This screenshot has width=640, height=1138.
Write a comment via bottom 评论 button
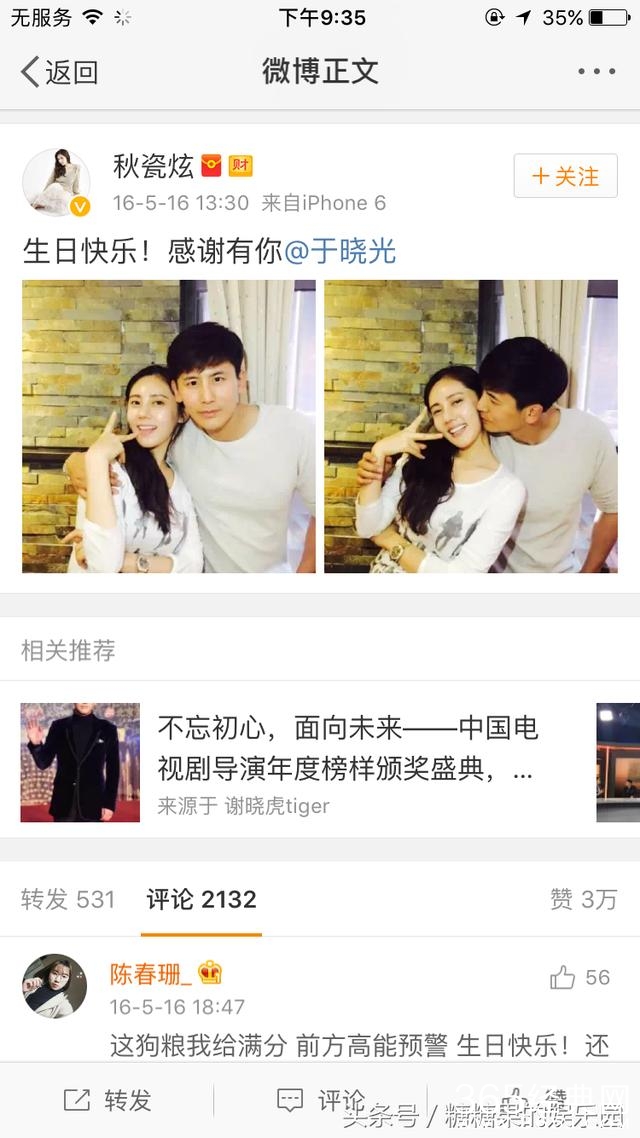[x=320, y=1101]
